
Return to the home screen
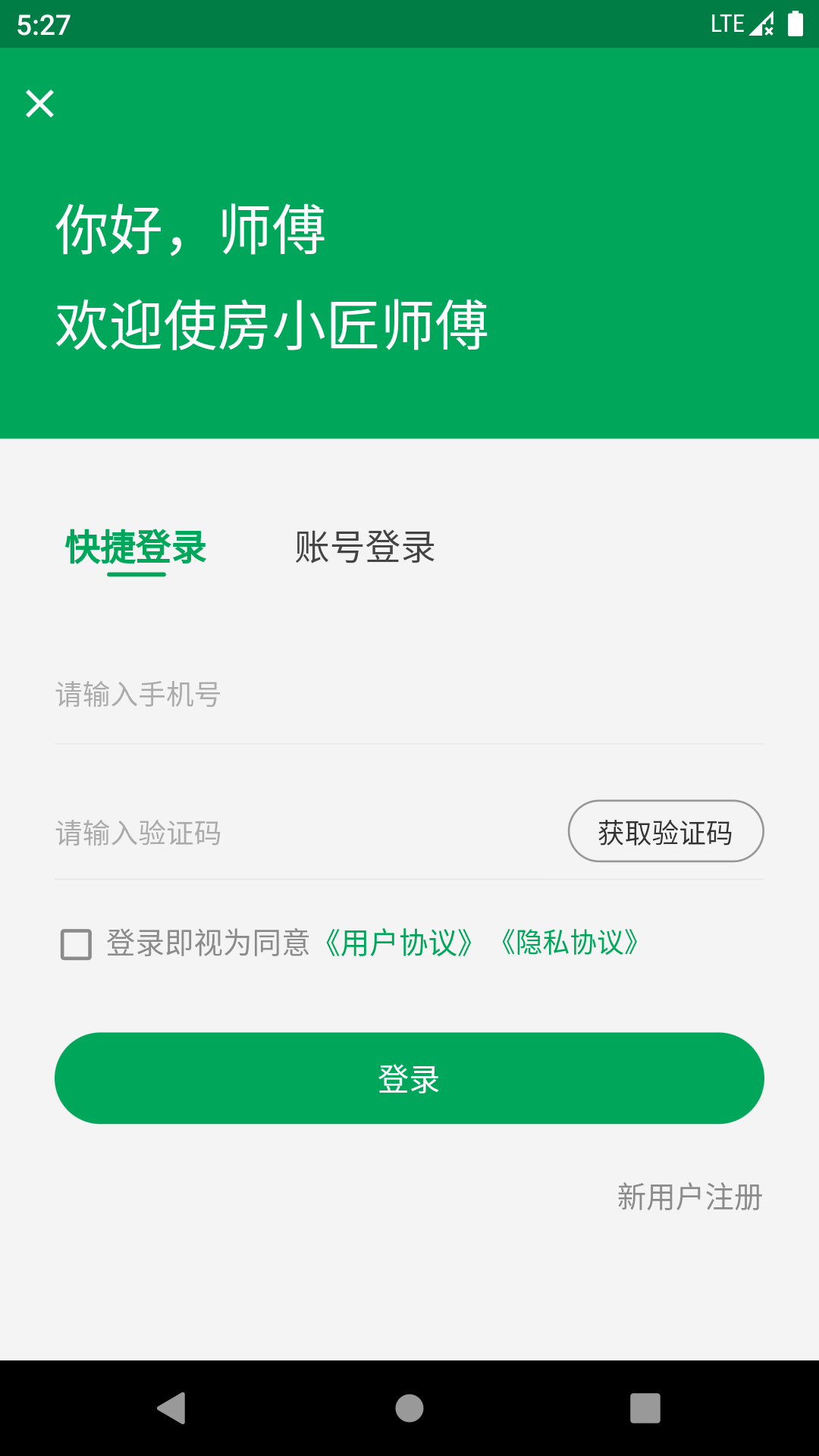[x=409, y=1408]
